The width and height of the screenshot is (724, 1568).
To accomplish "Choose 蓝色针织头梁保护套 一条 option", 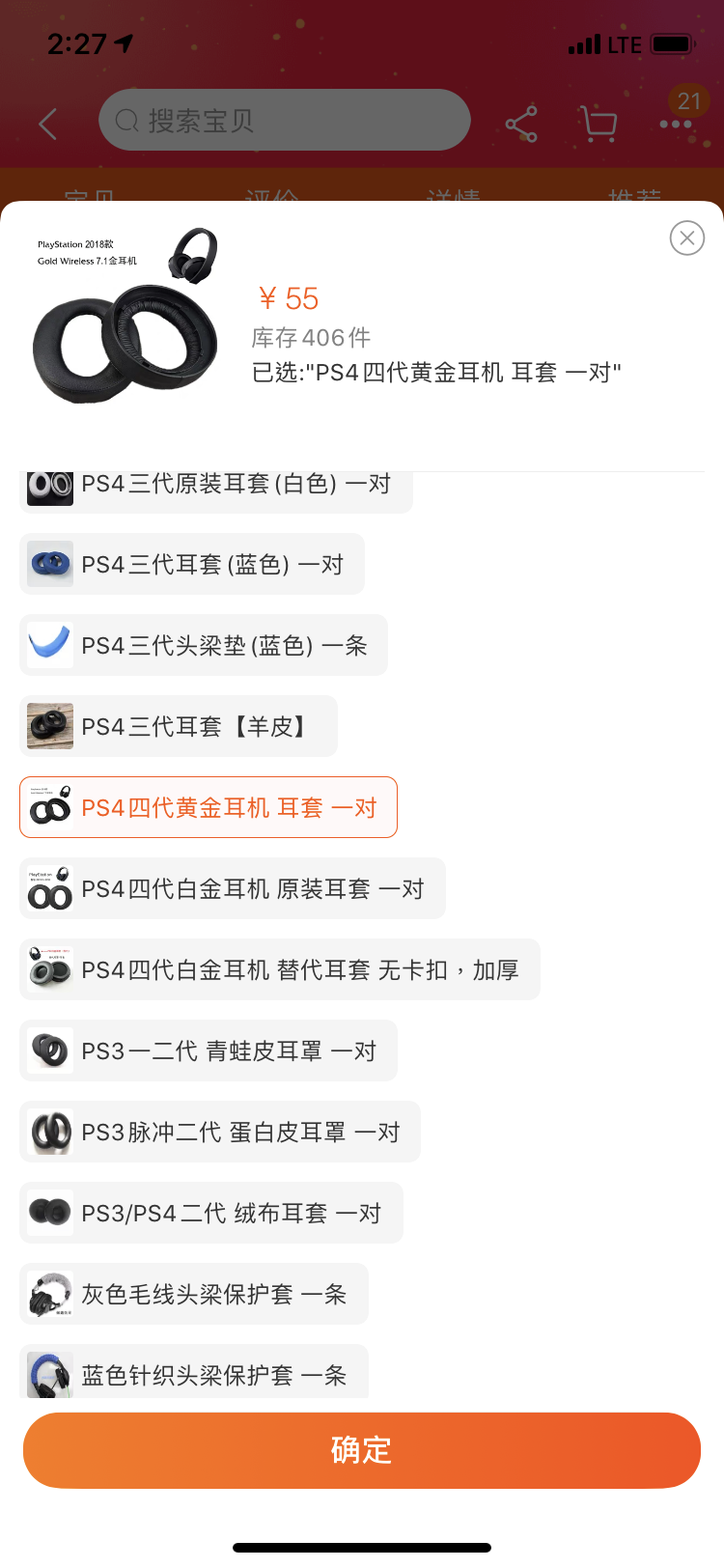I will [194, 1371].
